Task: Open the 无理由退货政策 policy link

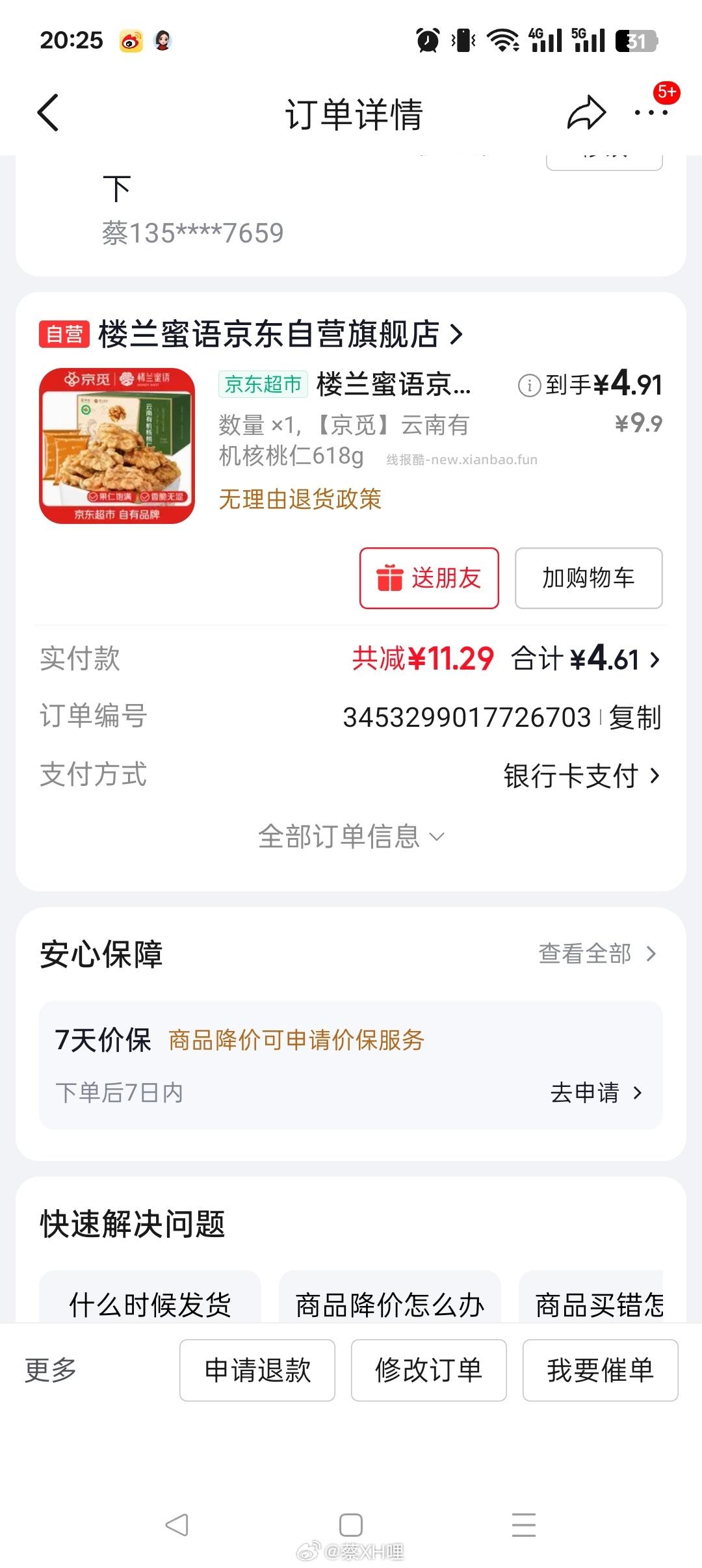Action: pyautogui.click(x=299, y=499)
